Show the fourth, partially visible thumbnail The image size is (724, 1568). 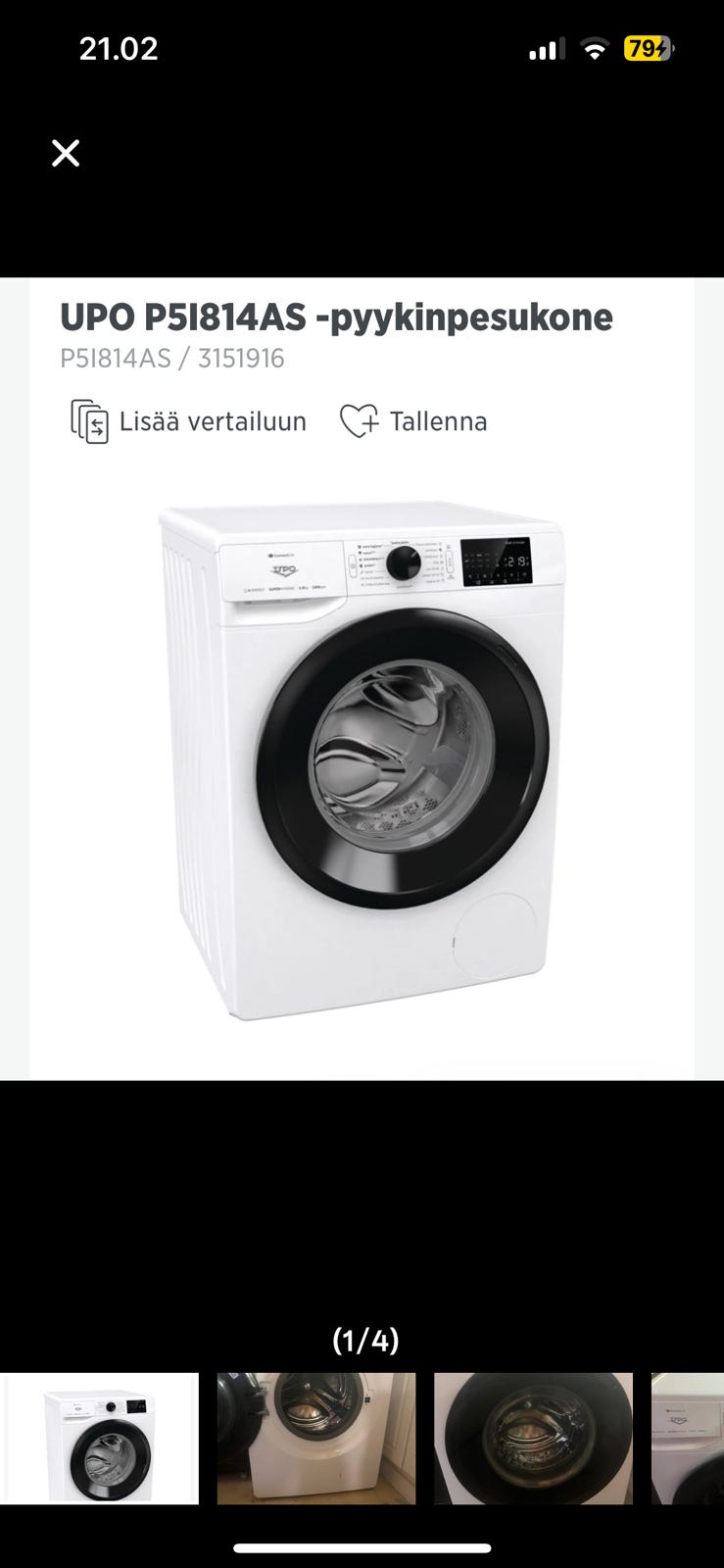(688, 1438)
